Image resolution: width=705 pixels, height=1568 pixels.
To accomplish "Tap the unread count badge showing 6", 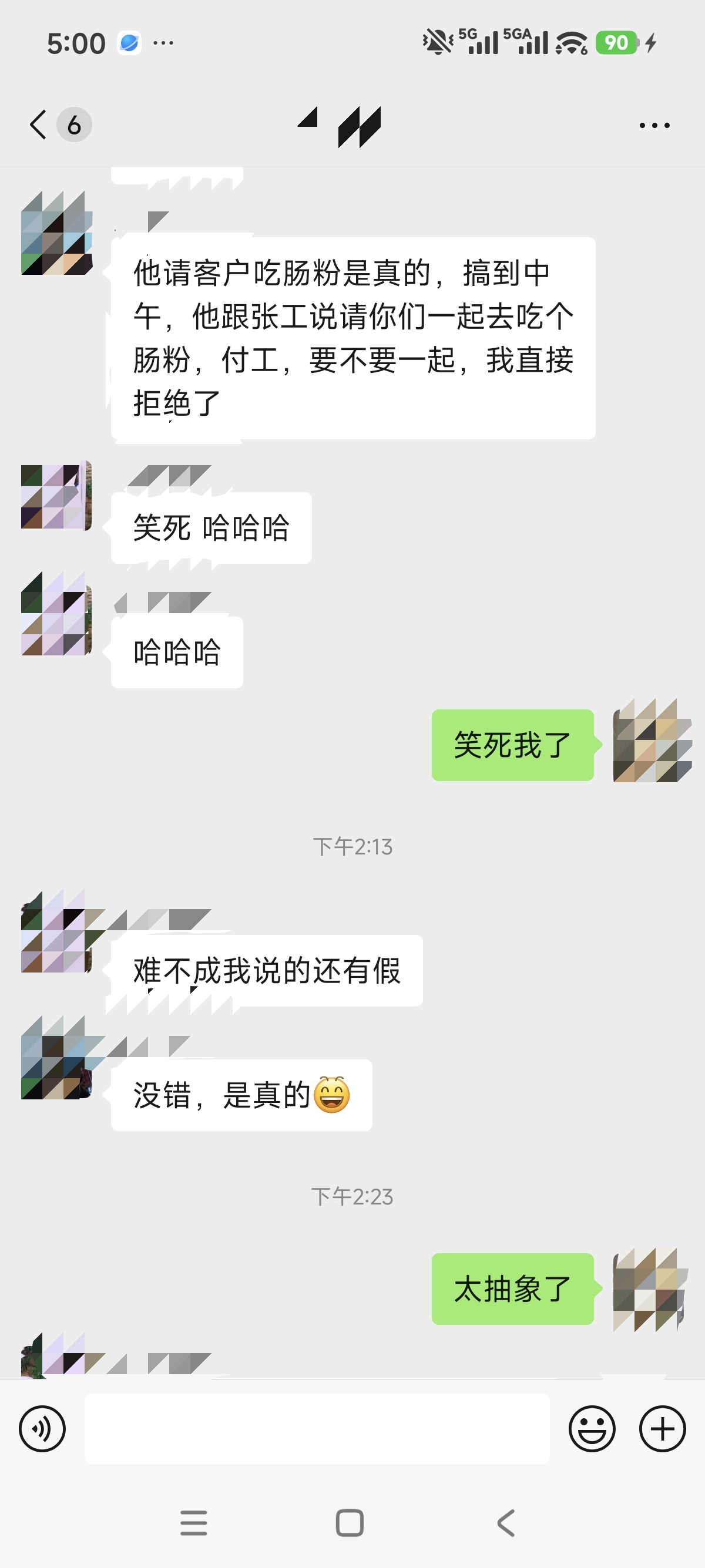I will point(72,124).
